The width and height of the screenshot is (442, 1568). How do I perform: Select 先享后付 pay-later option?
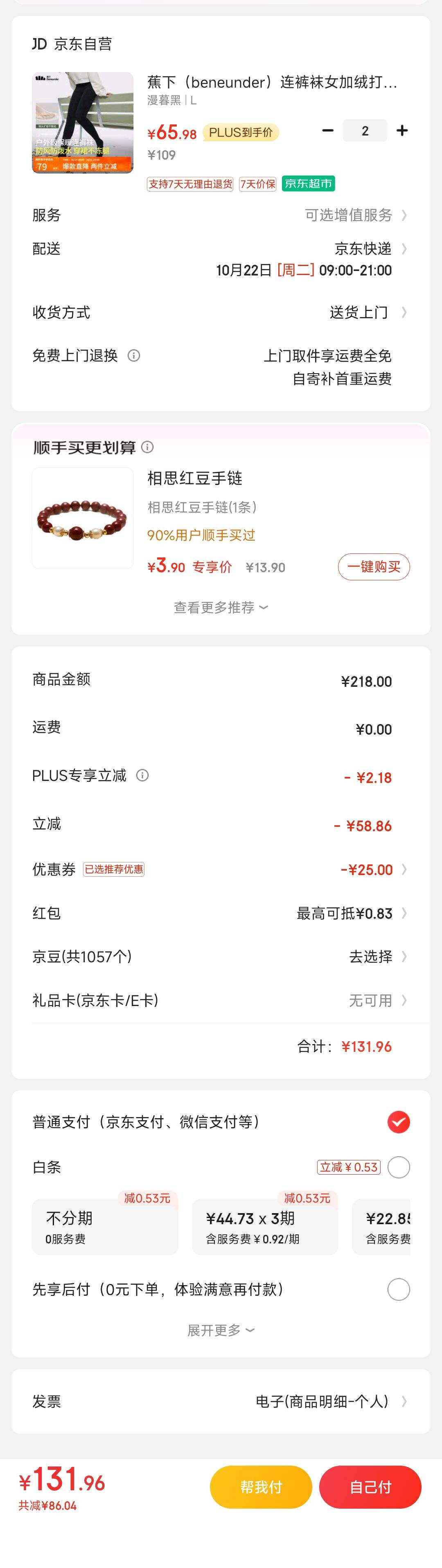tap(398, 1289)
